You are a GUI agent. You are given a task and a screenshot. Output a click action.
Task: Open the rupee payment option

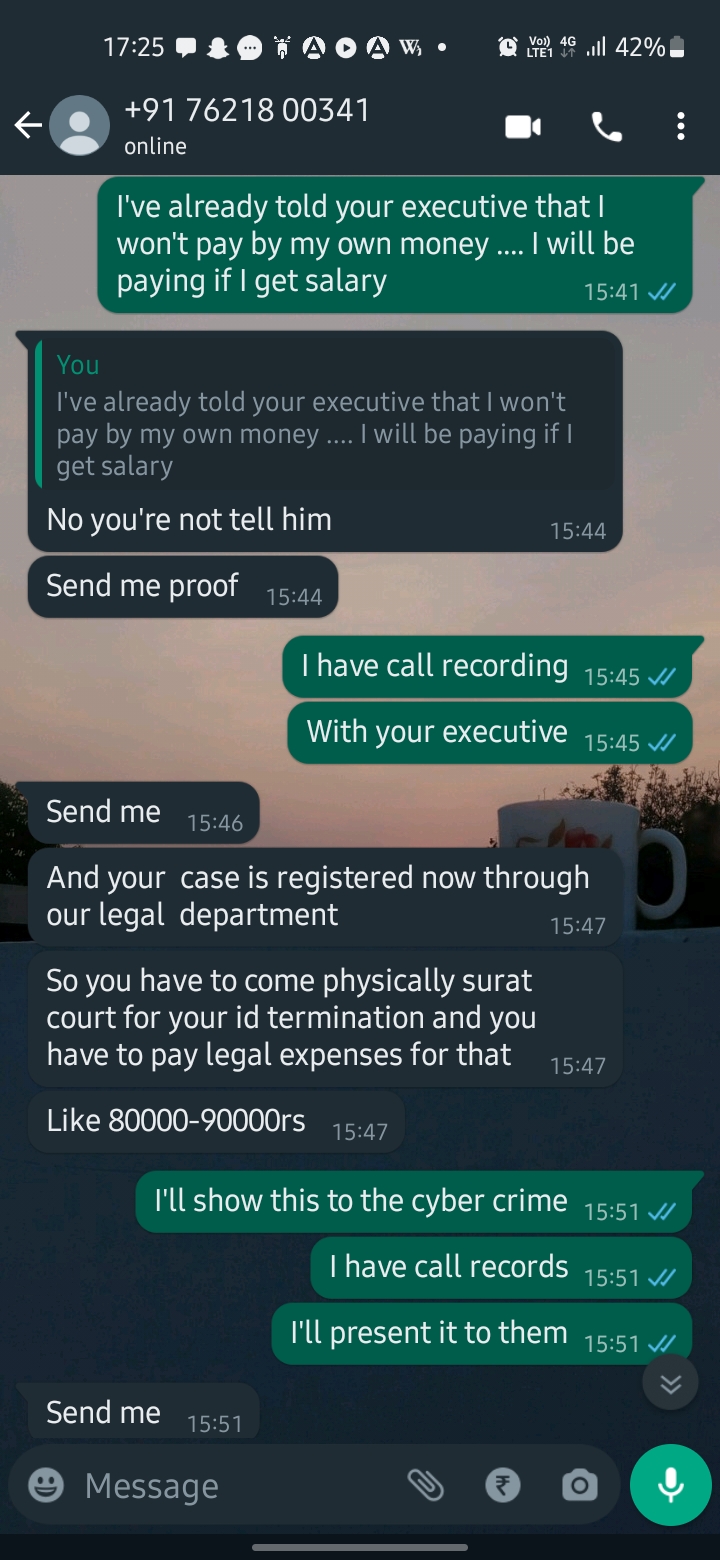pyautogui.click(x=503, y=1486)
